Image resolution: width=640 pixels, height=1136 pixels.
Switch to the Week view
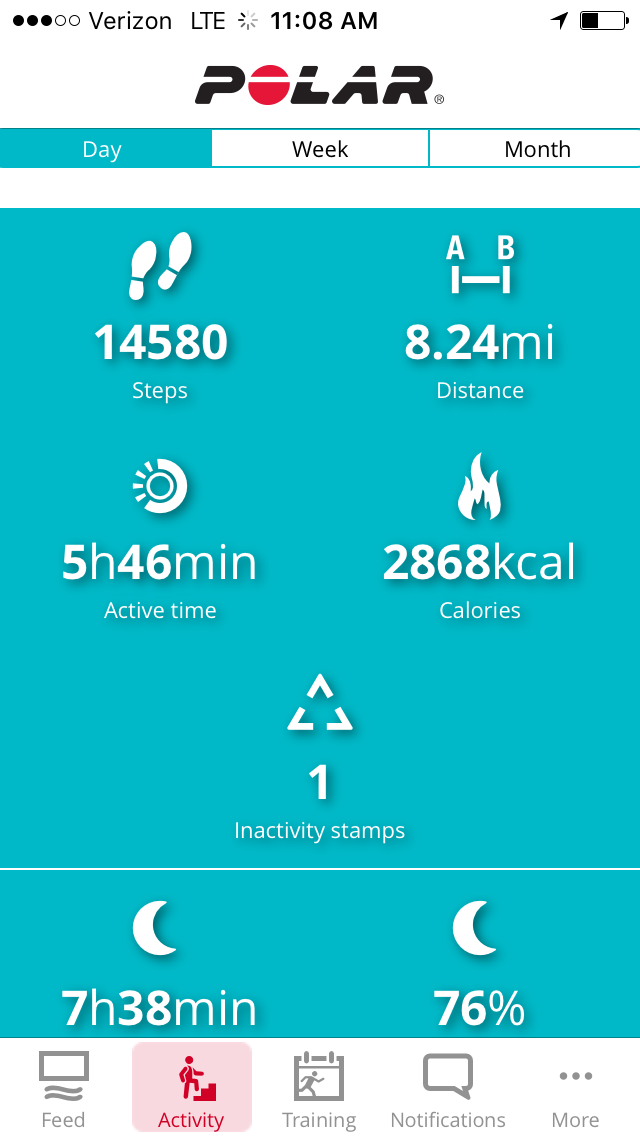tap(320, 149)
